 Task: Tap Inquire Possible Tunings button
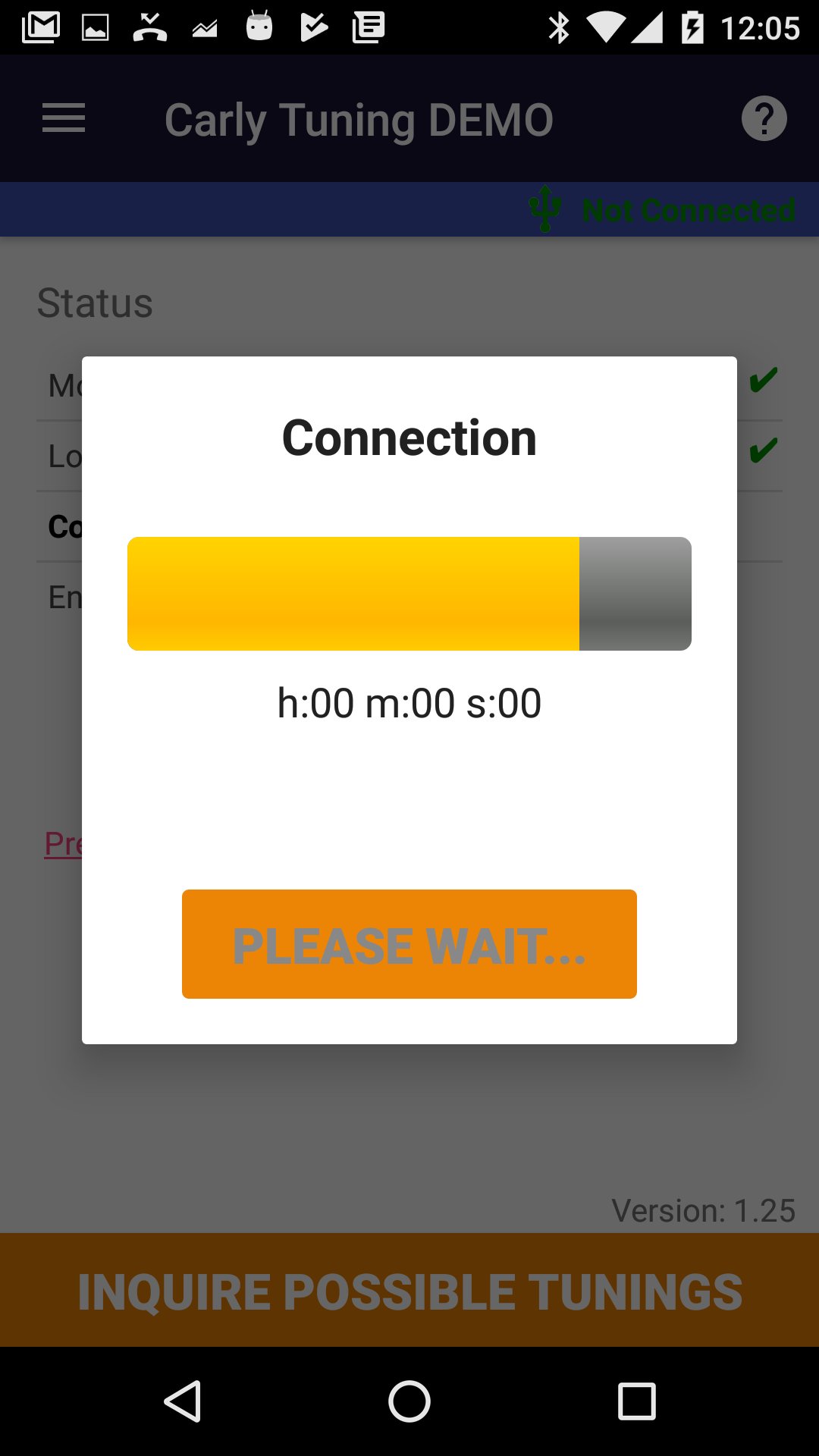click(409, 1291)
